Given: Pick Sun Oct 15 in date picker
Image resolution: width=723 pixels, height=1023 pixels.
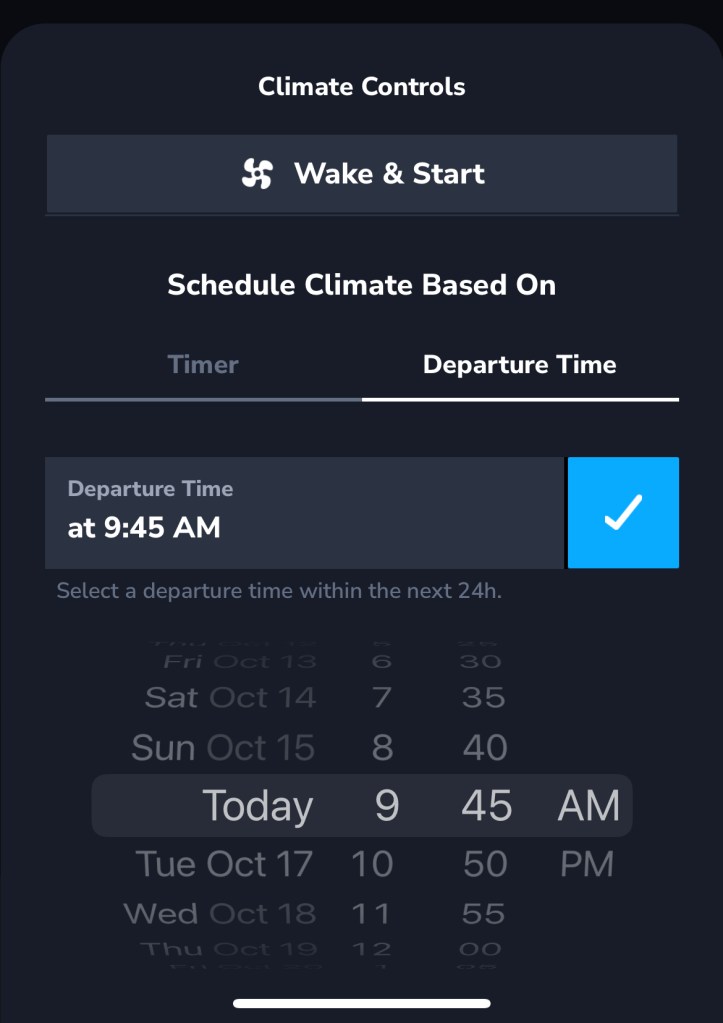Looking at the screenshot, I should click(x=223, y=748).
